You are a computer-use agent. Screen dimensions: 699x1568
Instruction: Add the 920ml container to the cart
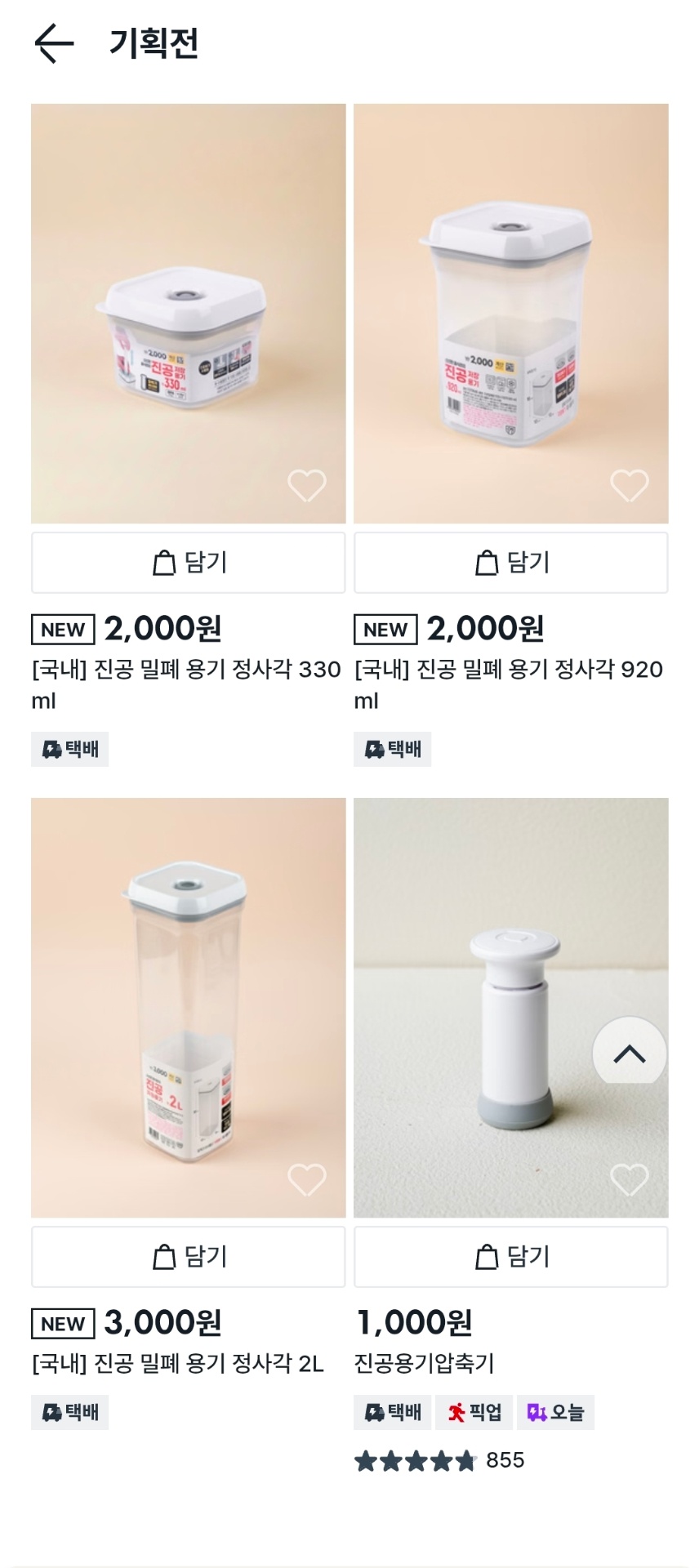tap(511, 563)
